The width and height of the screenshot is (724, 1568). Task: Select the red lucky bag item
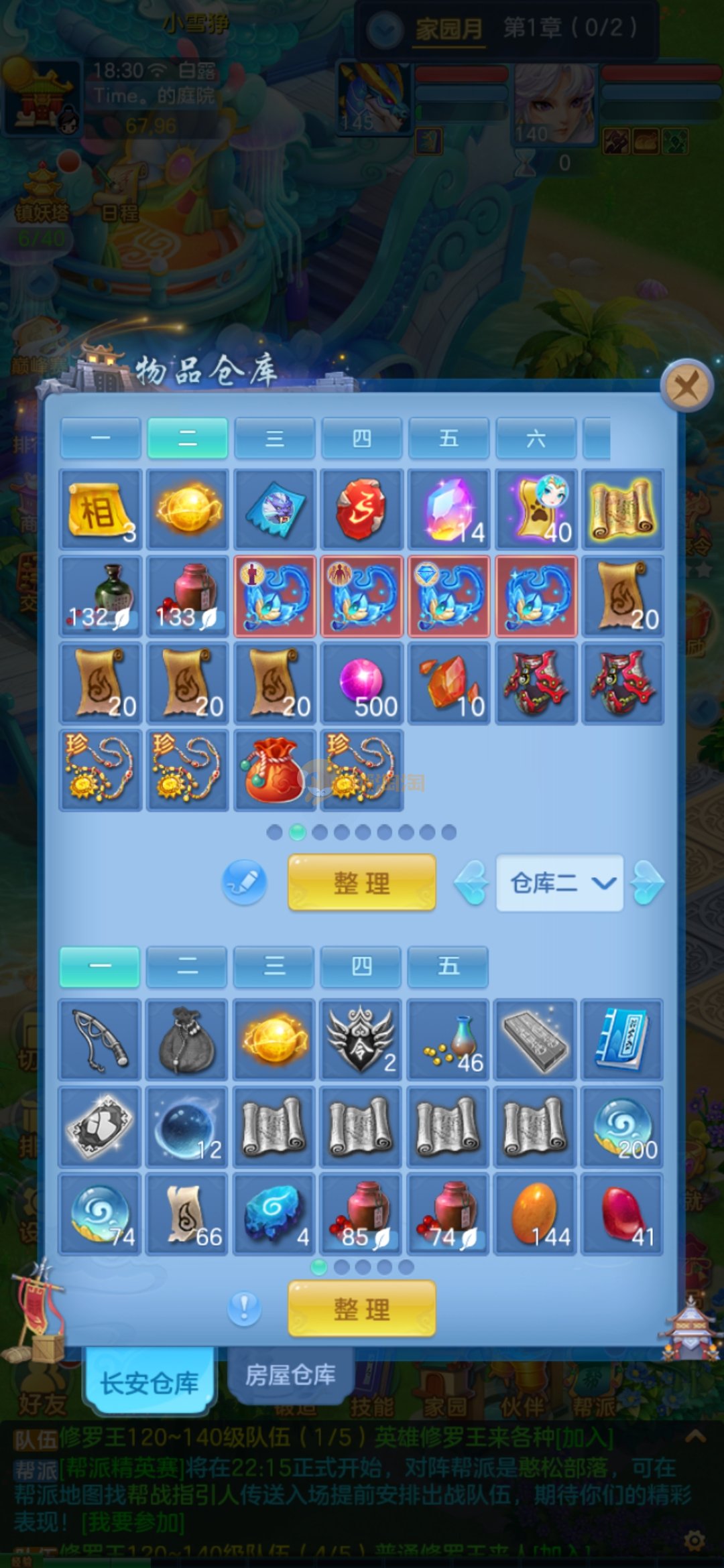(275, 771)
